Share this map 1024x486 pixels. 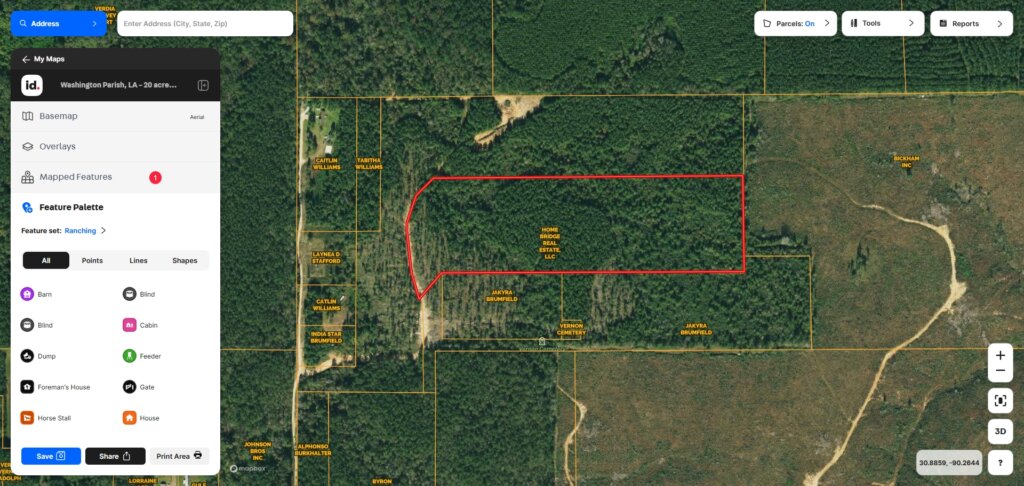click(x=115, y=456)
